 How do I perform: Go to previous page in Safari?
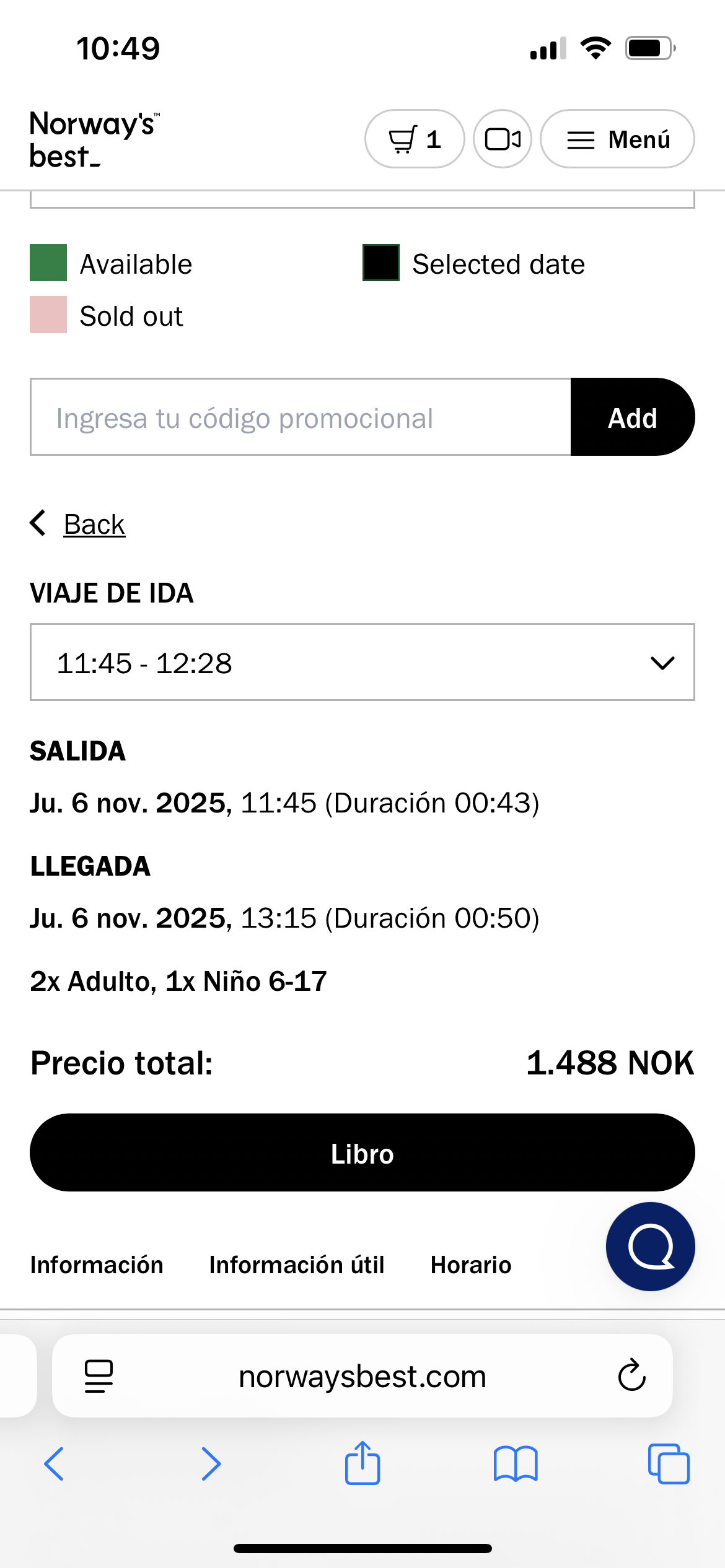[55, 1463]
